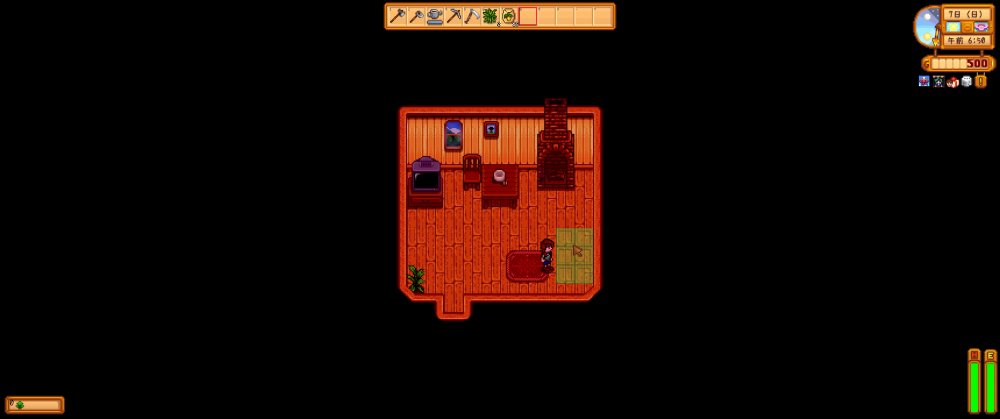The width and height of the screenshot is (1000, 419).
Task: Equip the scythe
Action: [x=472, y=16]
